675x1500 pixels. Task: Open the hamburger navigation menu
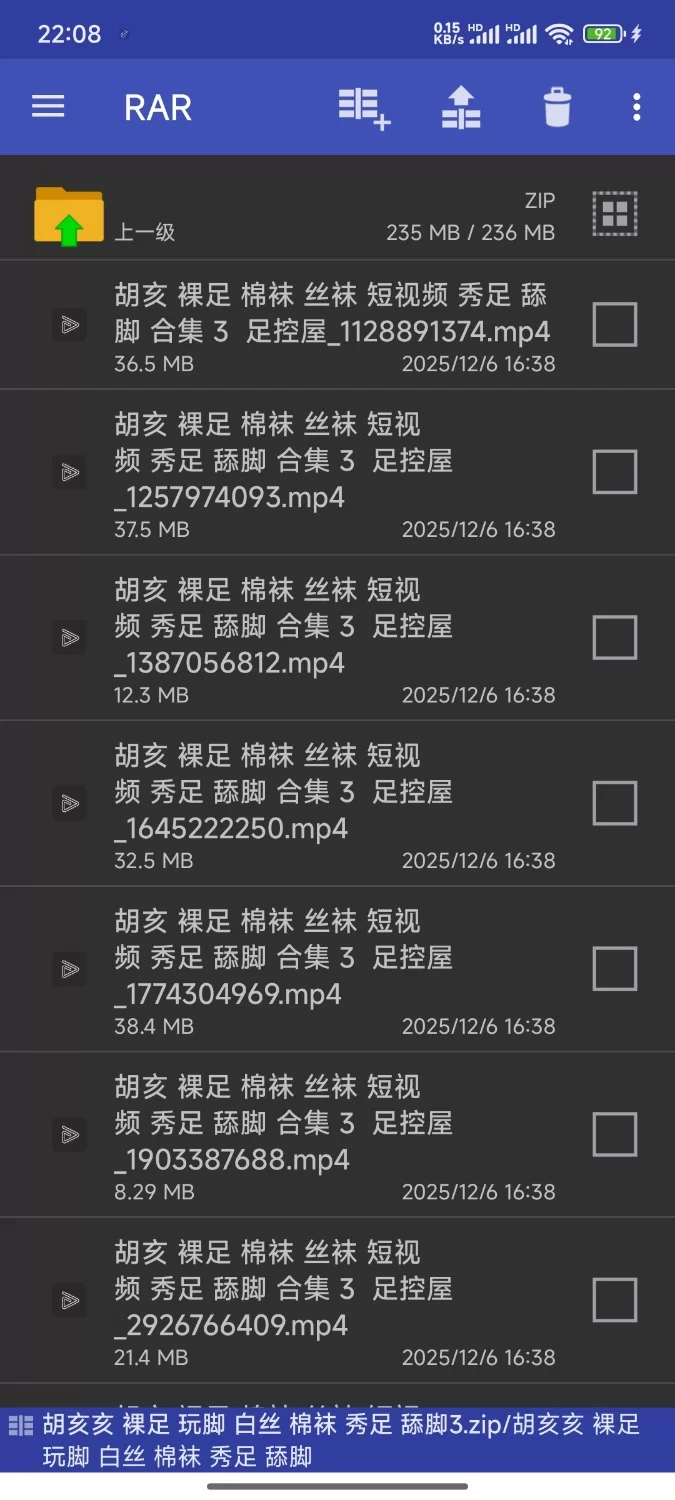coord(48,107)
